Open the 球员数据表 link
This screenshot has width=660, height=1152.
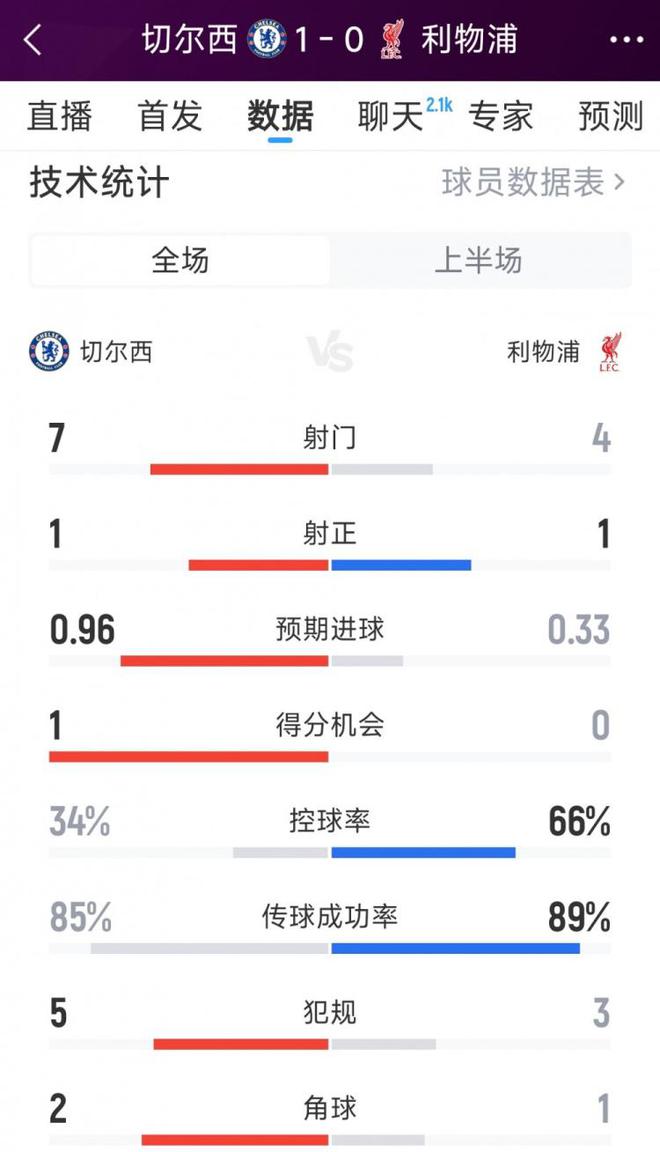click(533, 182)
